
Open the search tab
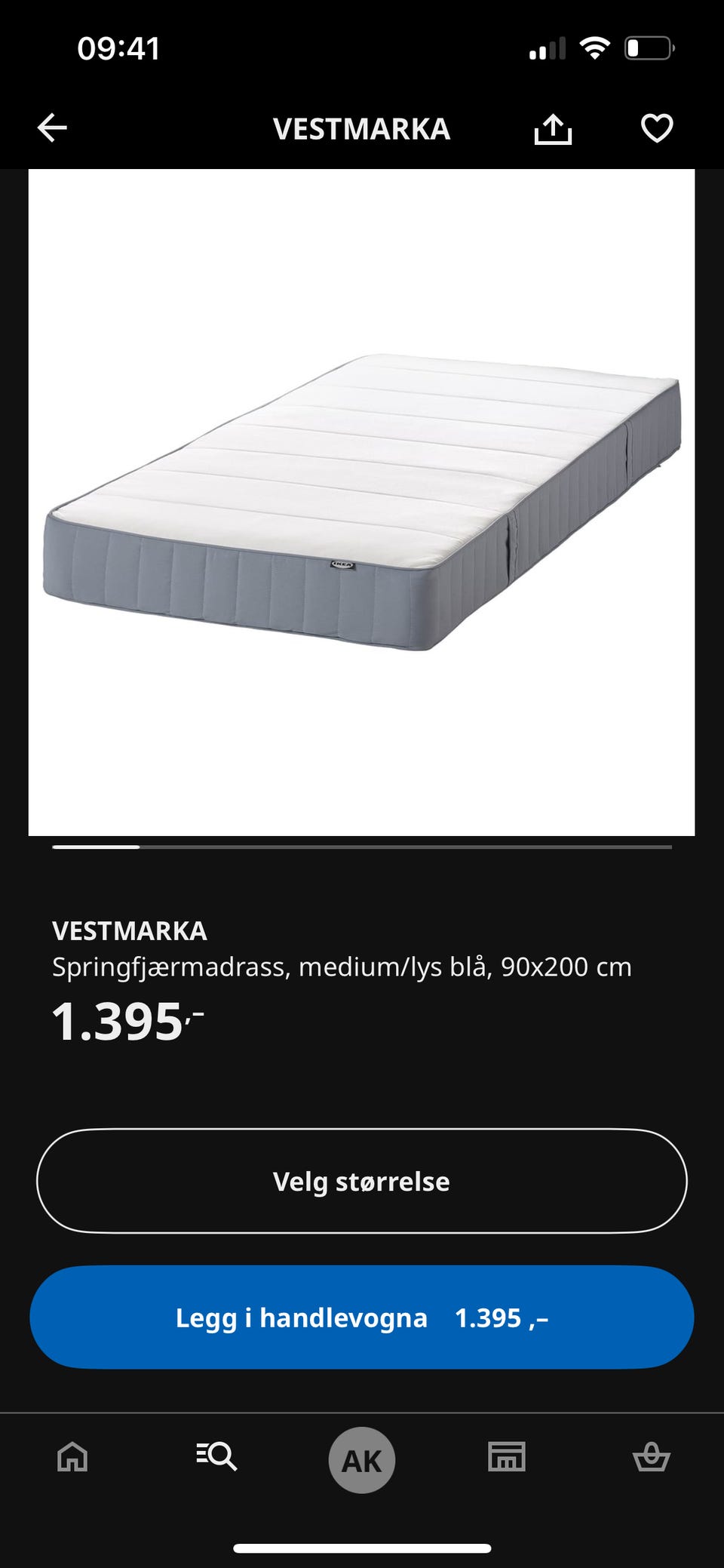point(216,1456)
